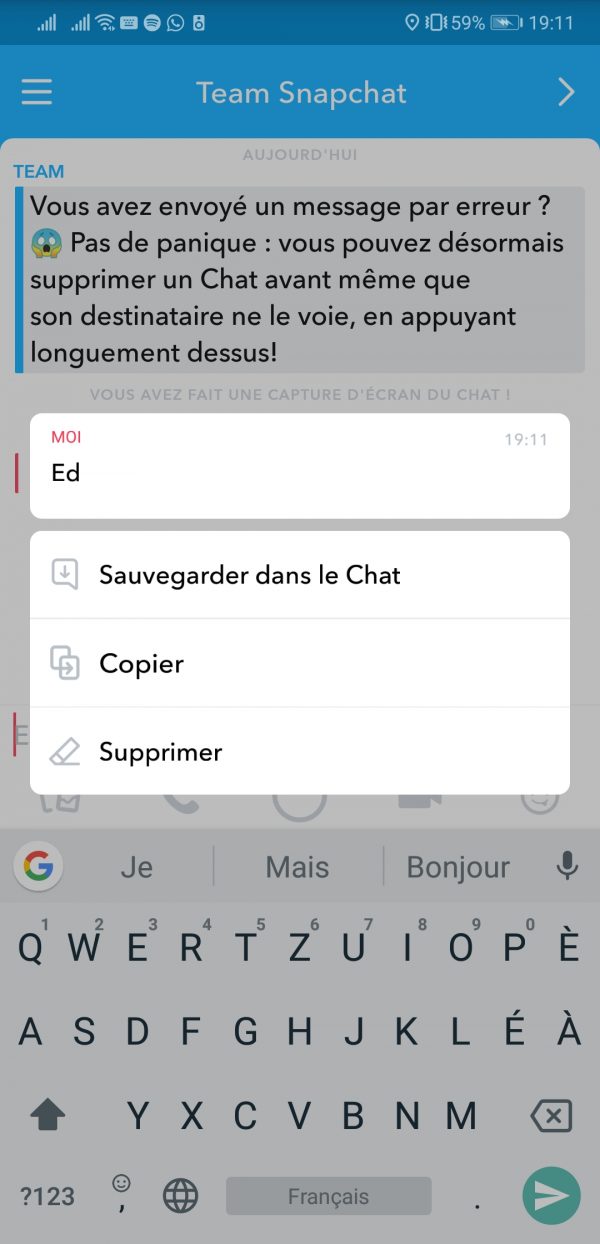Tap the Google logo on keyboard
Viewport: 600px width, 1244px height.
[x=39, y=866]
